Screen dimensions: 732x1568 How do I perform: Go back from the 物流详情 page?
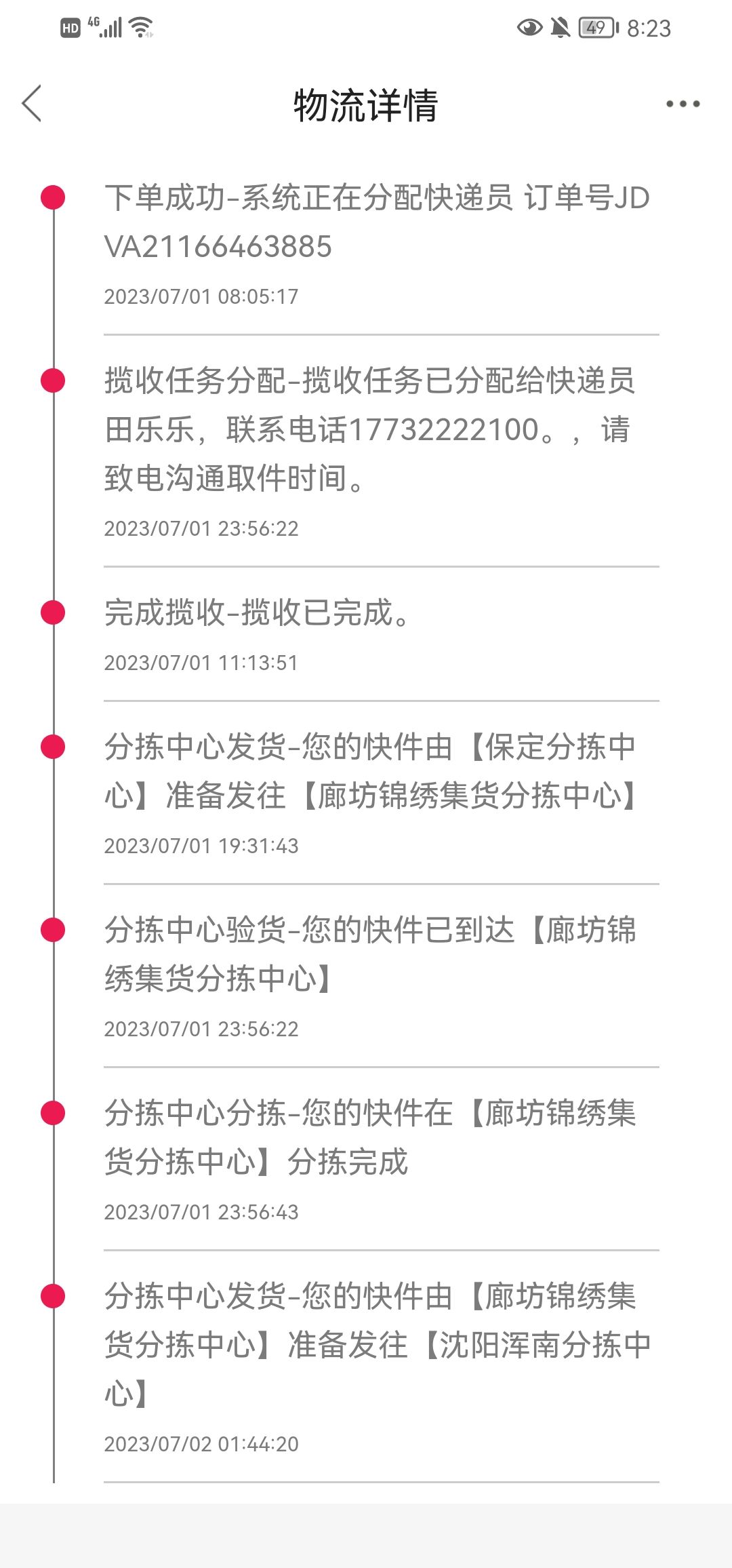32,104
